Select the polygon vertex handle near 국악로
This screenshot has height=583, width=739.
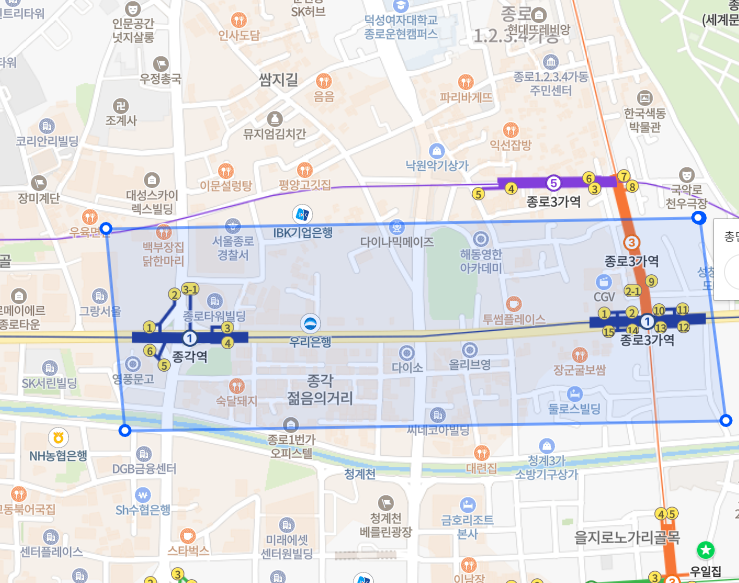coord(698,217)
